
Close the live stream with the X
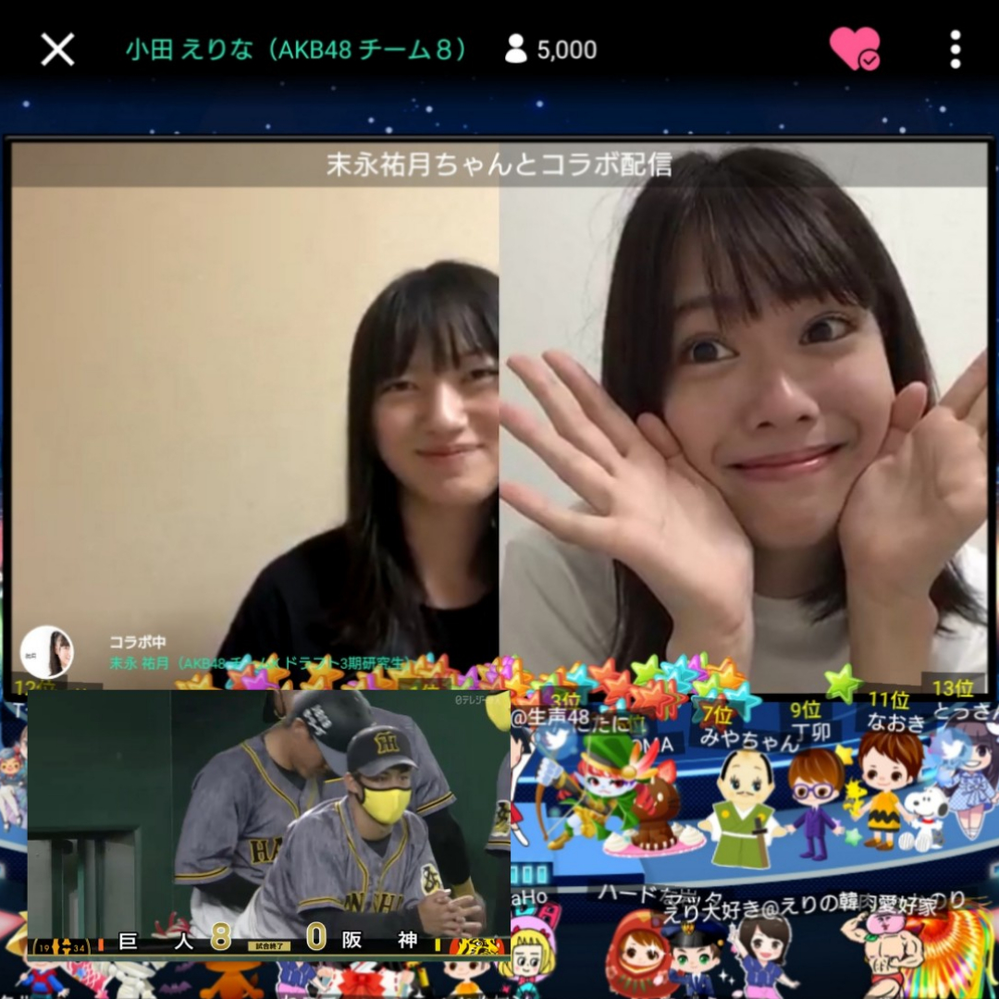click(57, 49)
